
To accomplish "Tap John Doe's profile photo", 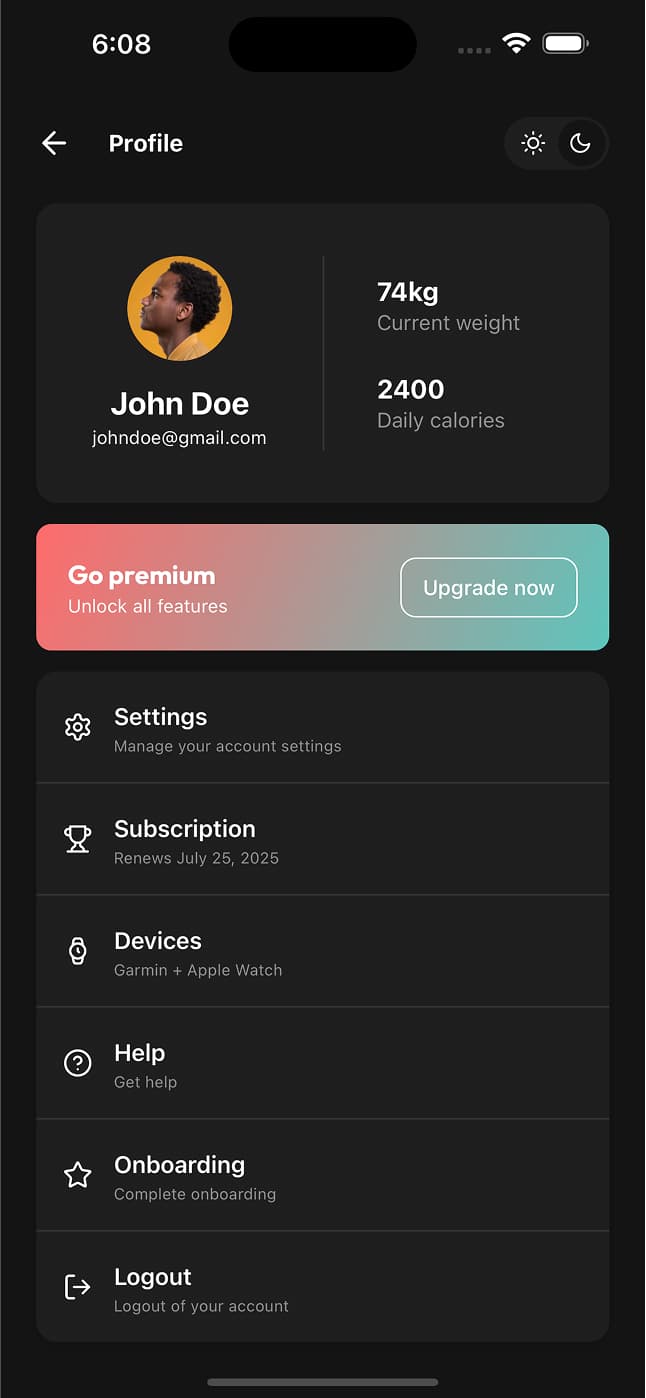I will 180,308.
